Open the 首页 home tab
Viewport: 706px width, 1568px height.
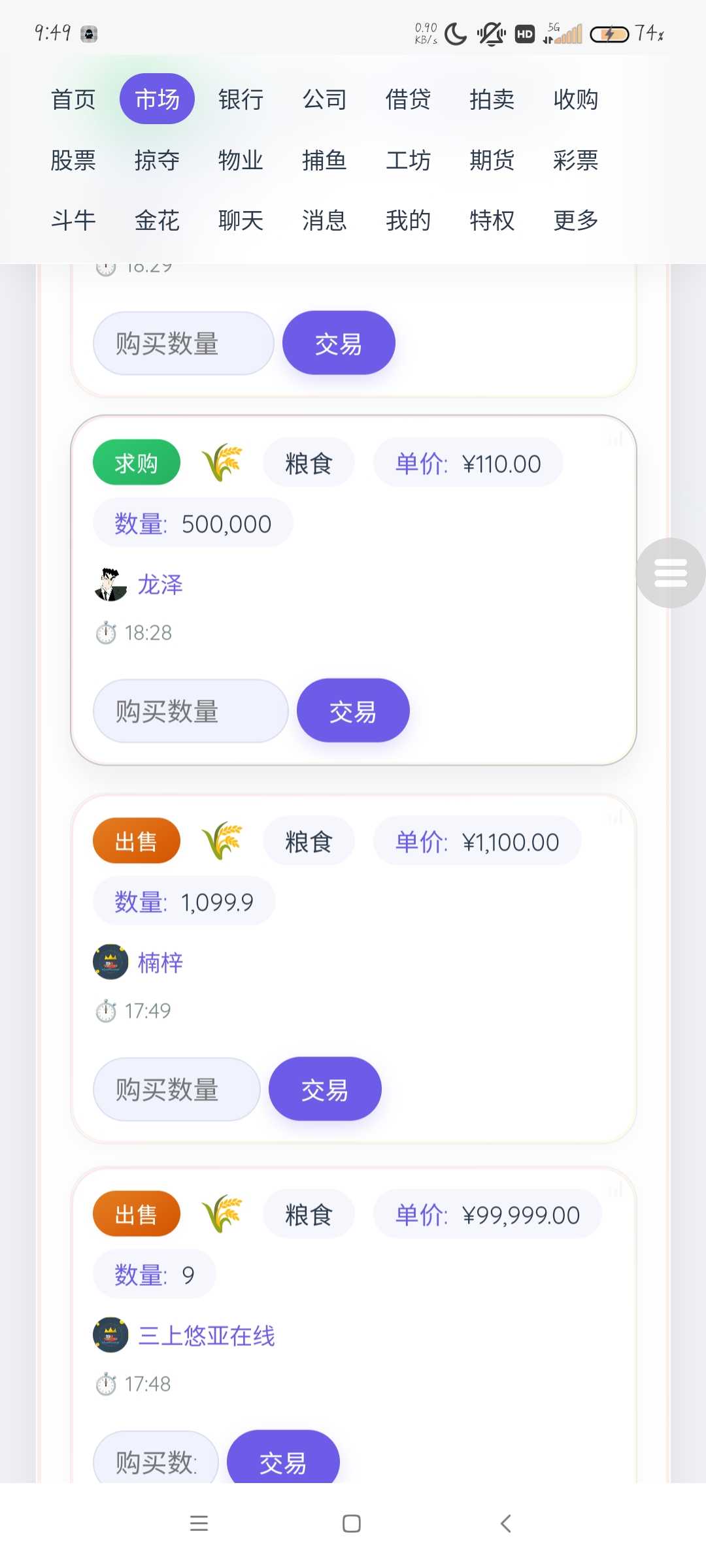pyautogui.click(x=73, y=99)
